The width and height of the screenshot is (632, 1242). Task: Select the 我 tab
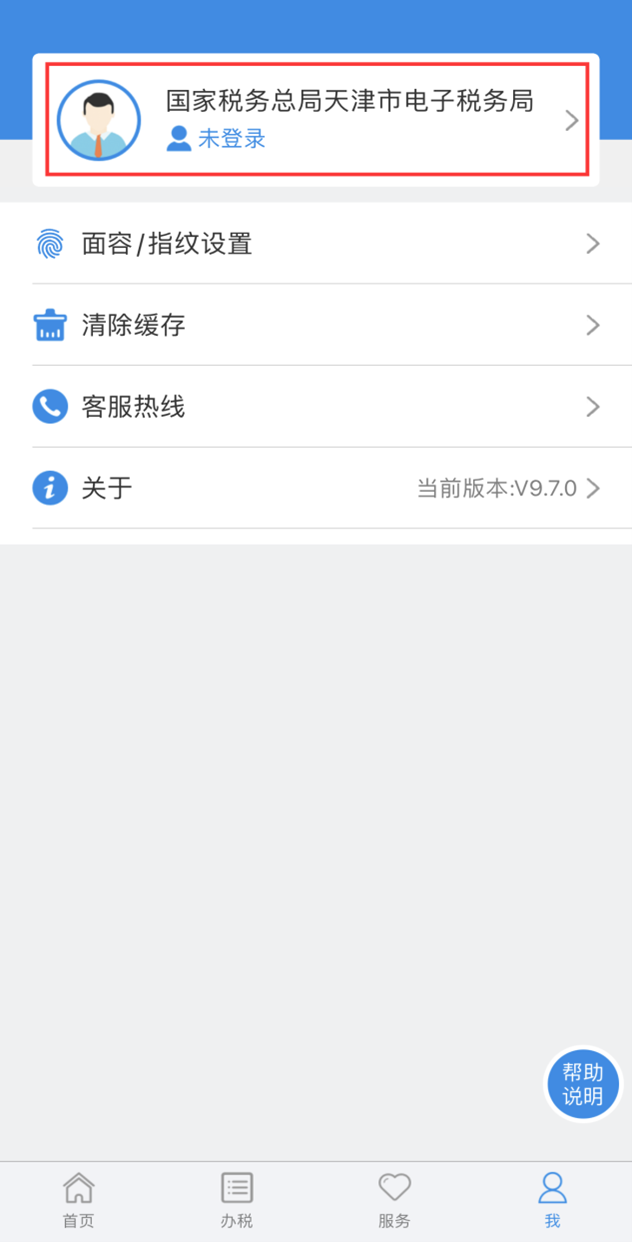coord(553,1201)
